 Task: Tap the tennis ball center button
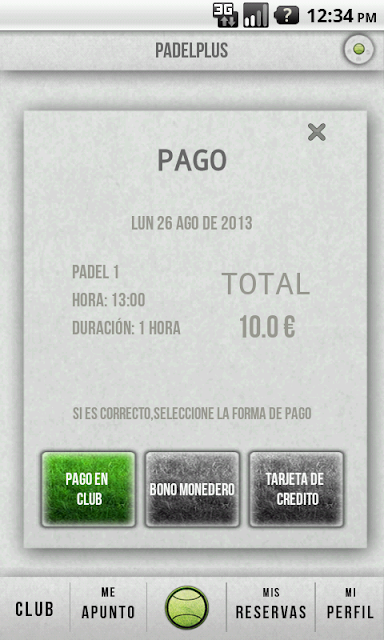coord(187,607)
